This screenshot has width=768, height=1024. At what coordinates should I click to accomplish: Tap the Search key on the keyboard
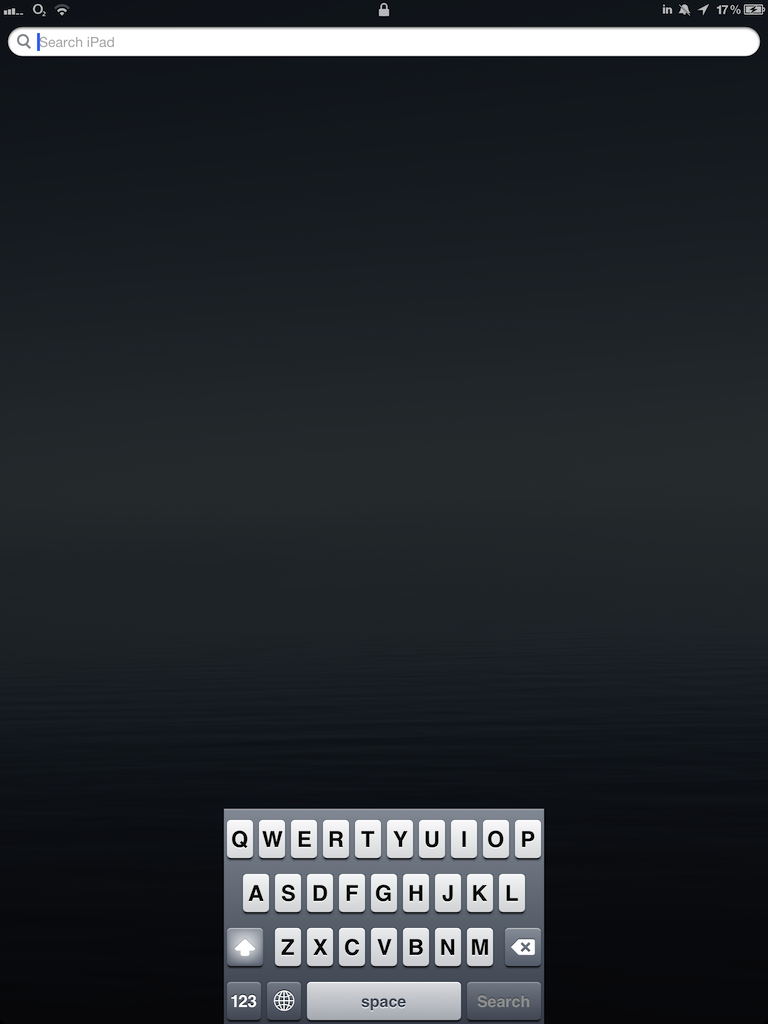click(503, 1001)
